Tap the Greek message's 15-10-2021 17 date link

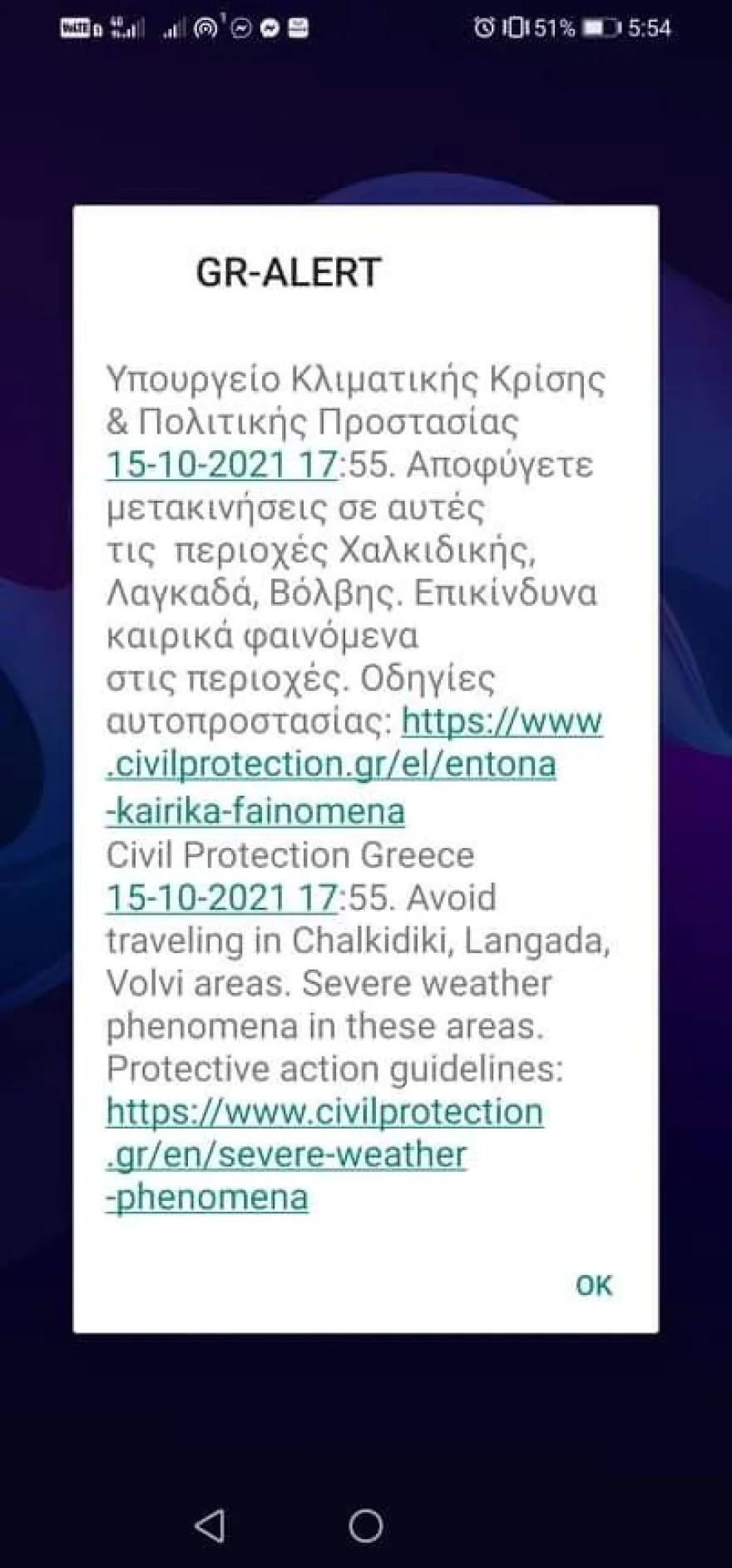(221, 464)
